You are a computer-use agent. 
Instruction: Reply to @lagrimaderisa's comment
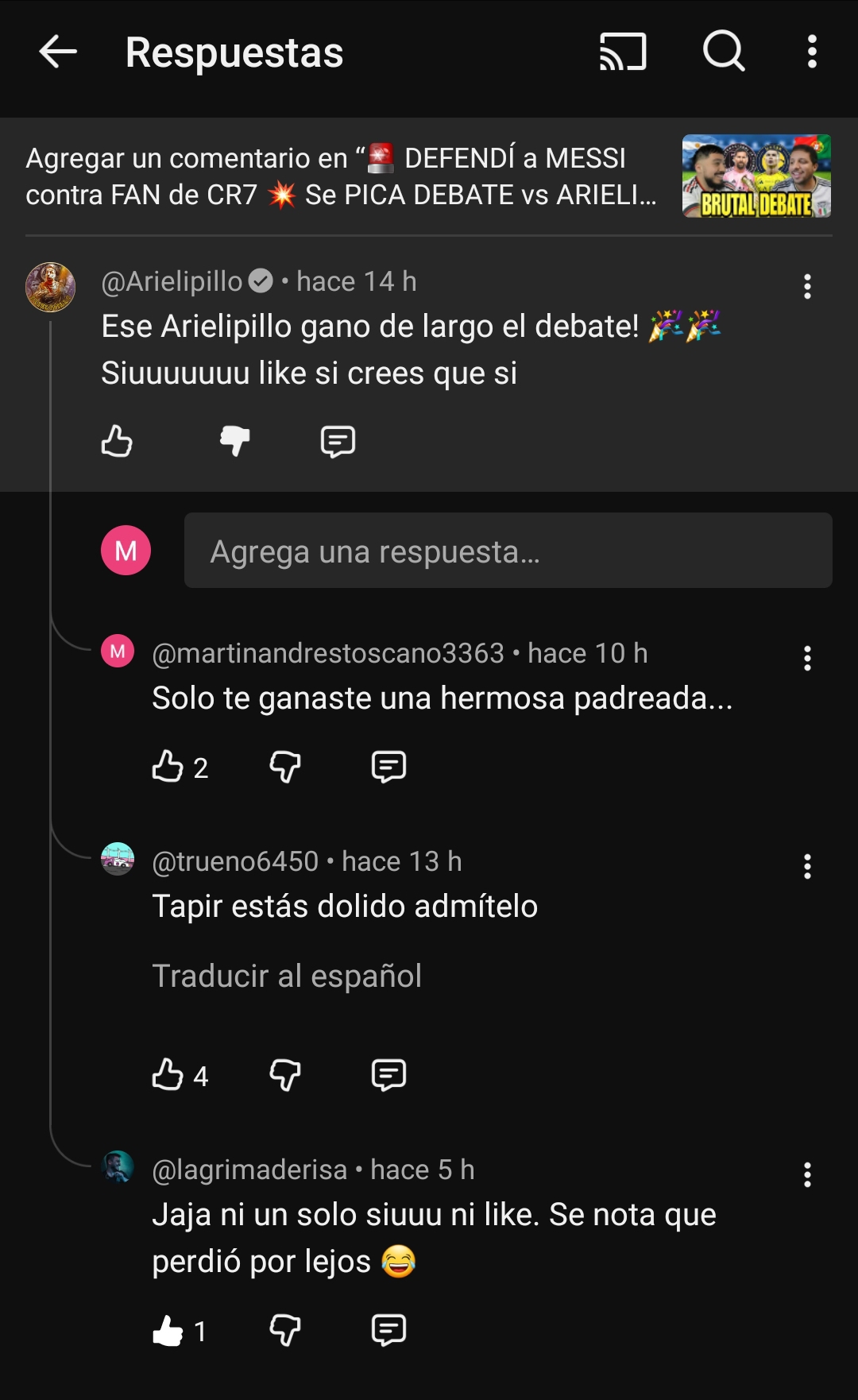[x=388, y=1330]
